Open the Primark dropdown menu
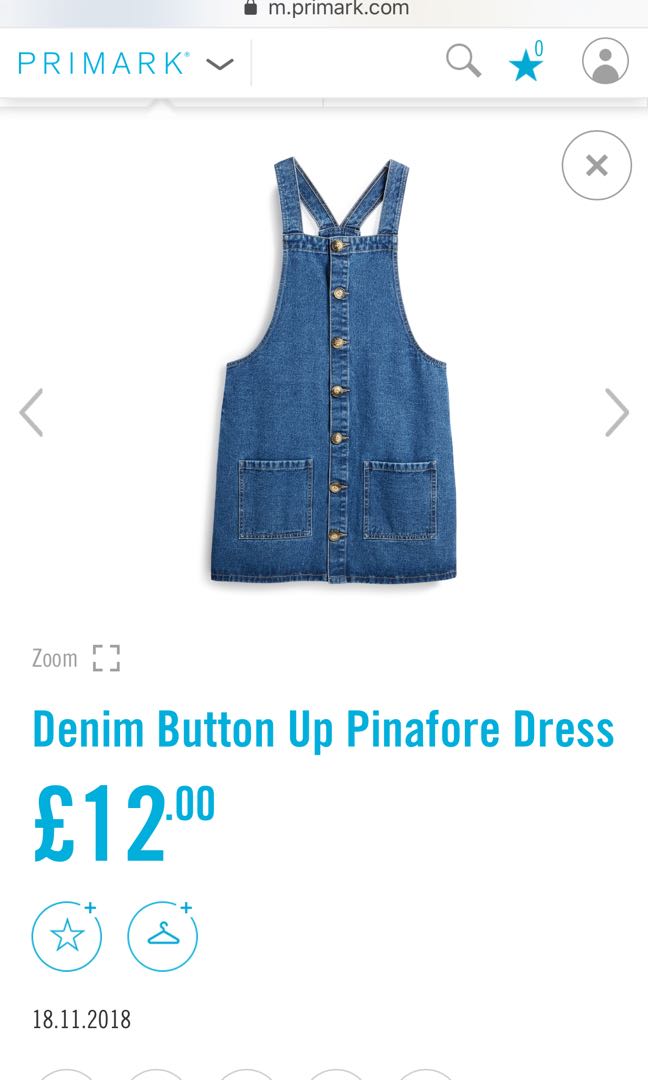Image resolution: width=648 pixels, height=1080 pixels. coord(220,64)
